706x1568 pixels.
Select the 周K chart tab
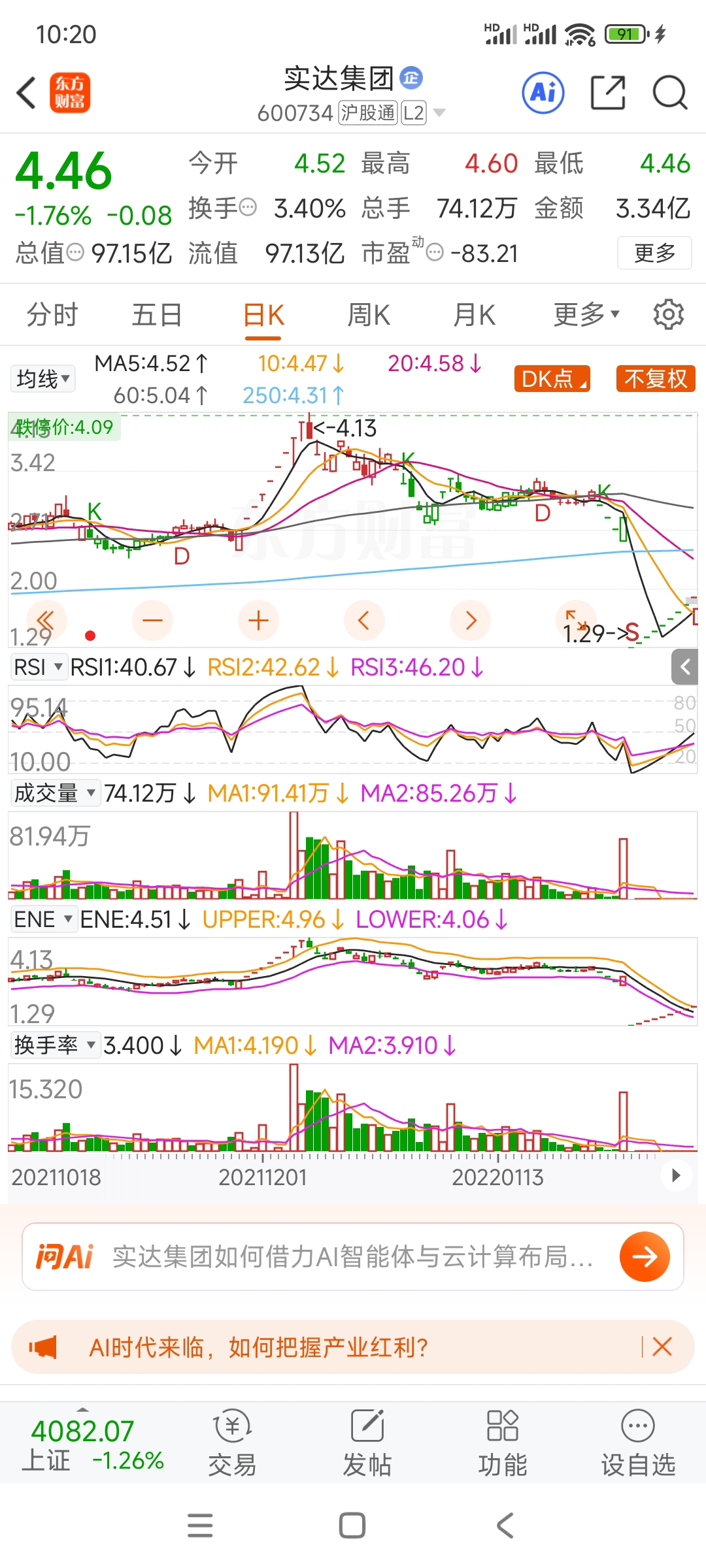coord(369,315)
